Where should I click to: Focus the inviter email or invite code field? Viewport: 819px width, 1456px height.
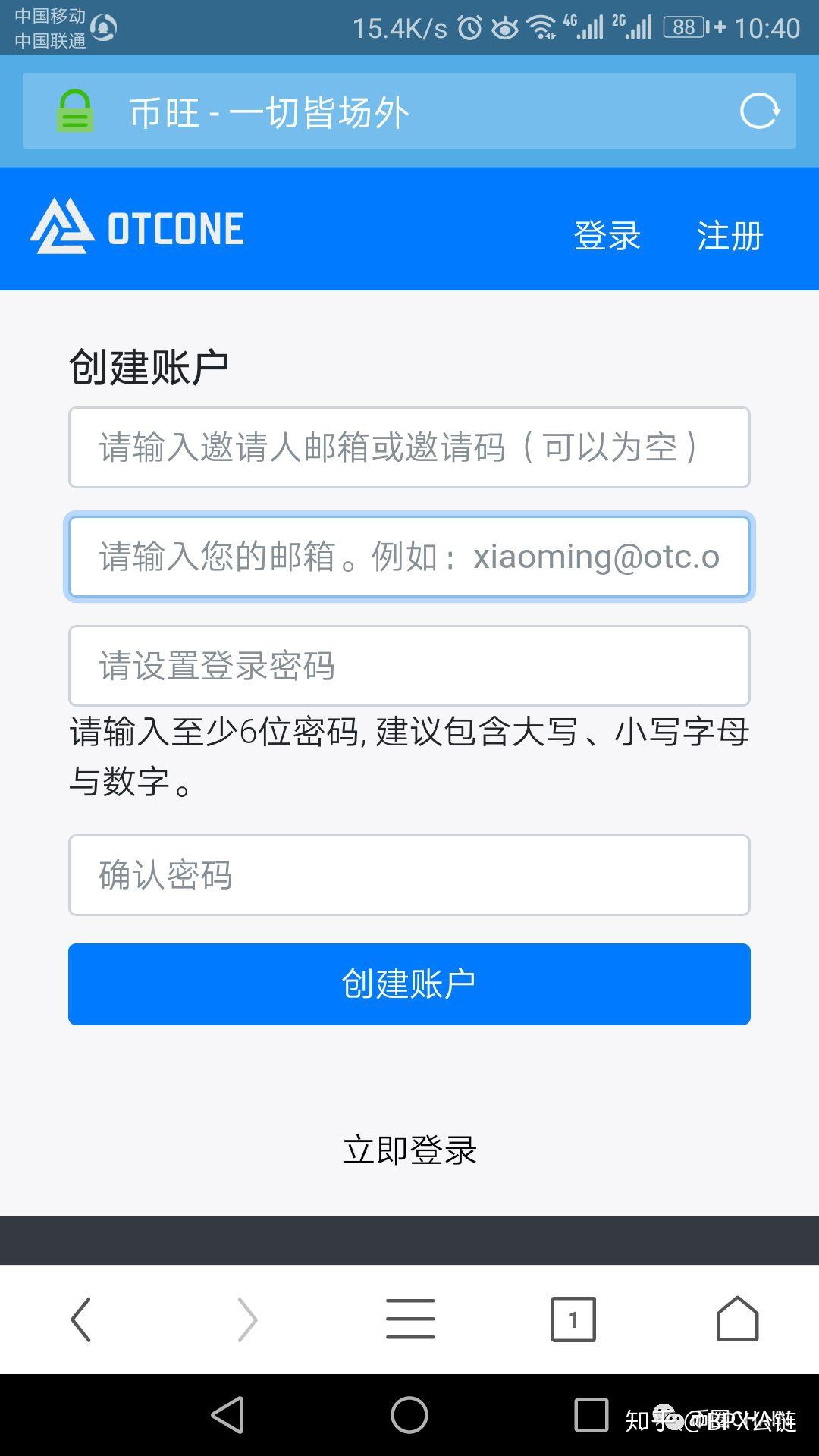coord(409,447)
